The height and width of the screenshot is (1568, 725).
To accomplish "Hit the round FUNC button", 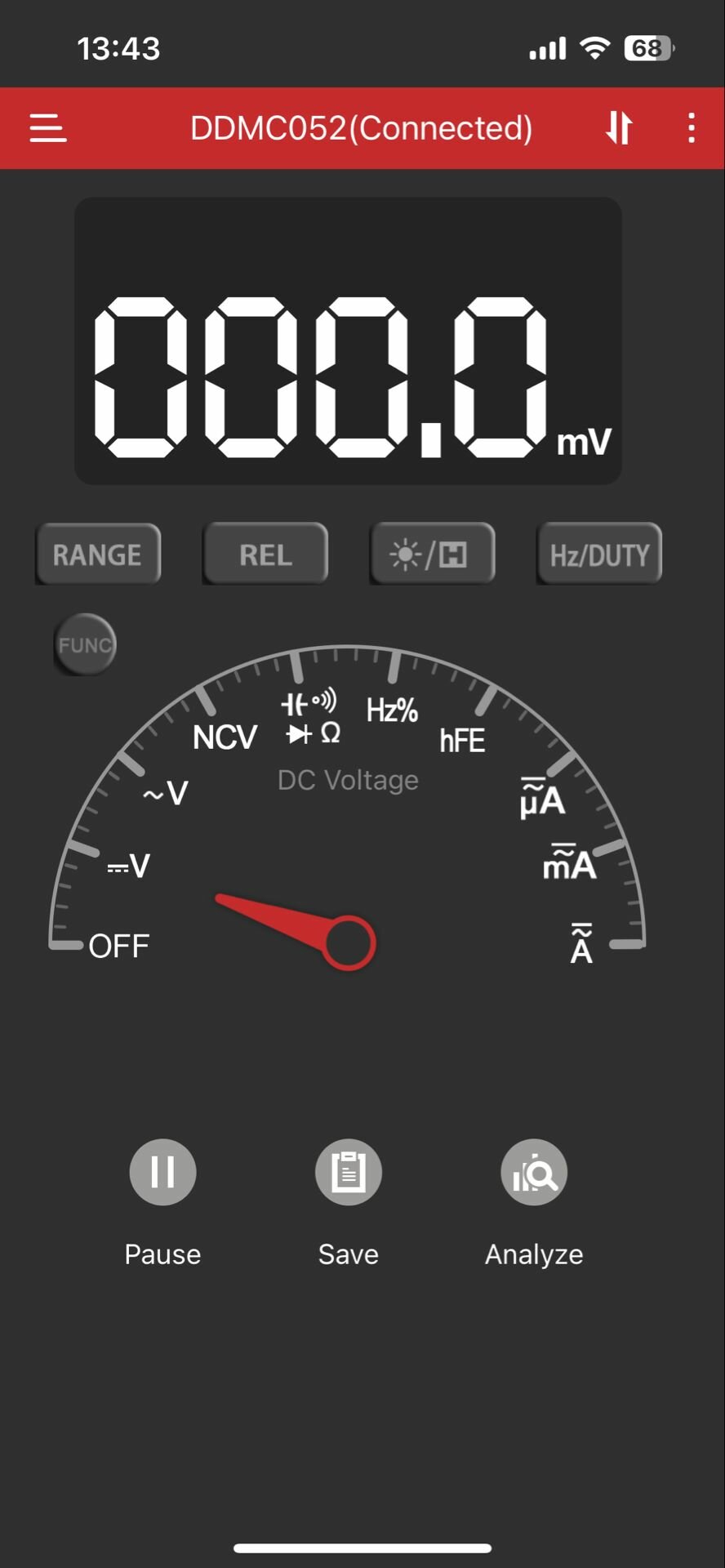I will (85, 645).
